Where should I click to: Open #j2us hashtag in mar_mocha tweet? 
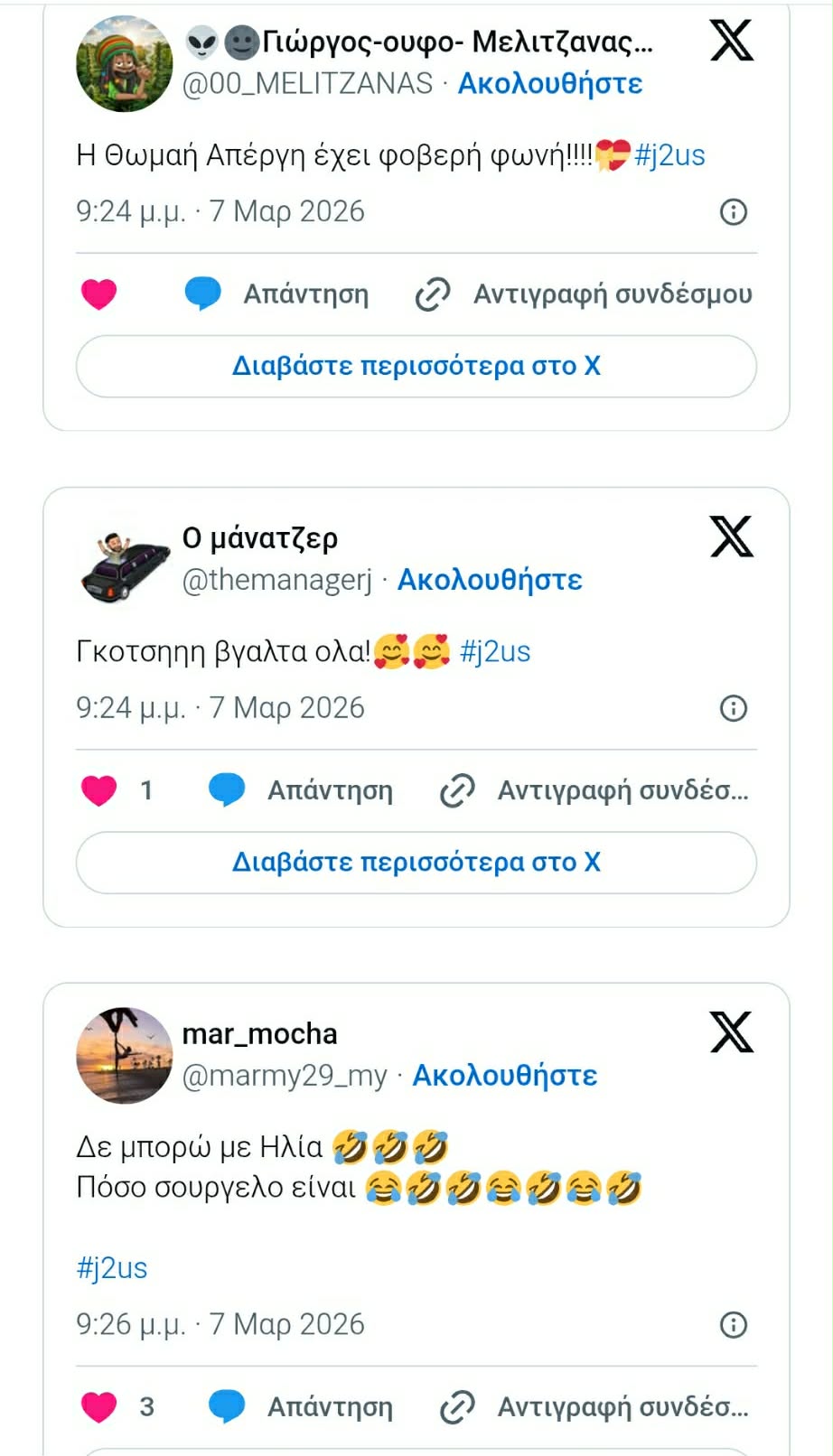pyautogui.click(x=112, y=1268)
